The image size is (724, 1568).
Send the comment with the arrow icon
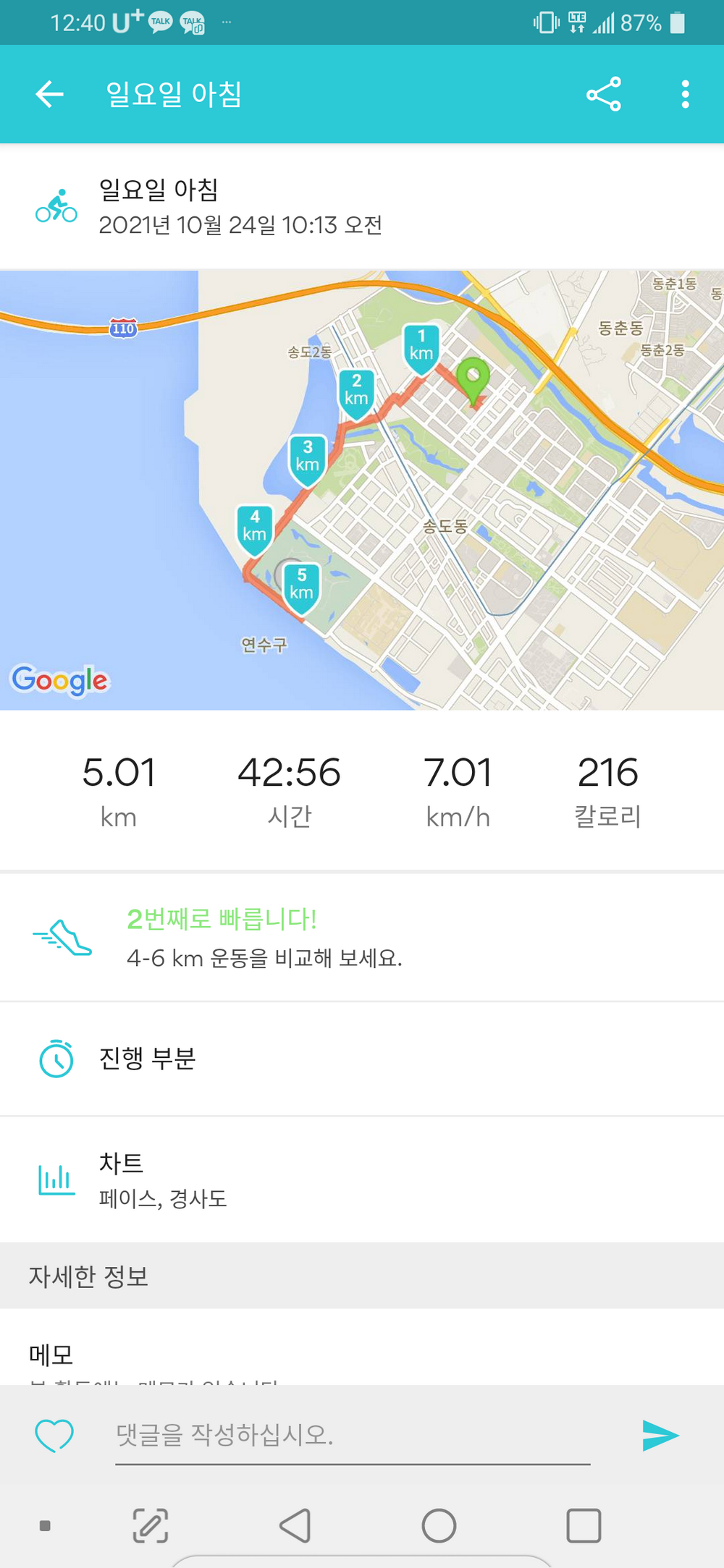click(x=660, y=1436)
